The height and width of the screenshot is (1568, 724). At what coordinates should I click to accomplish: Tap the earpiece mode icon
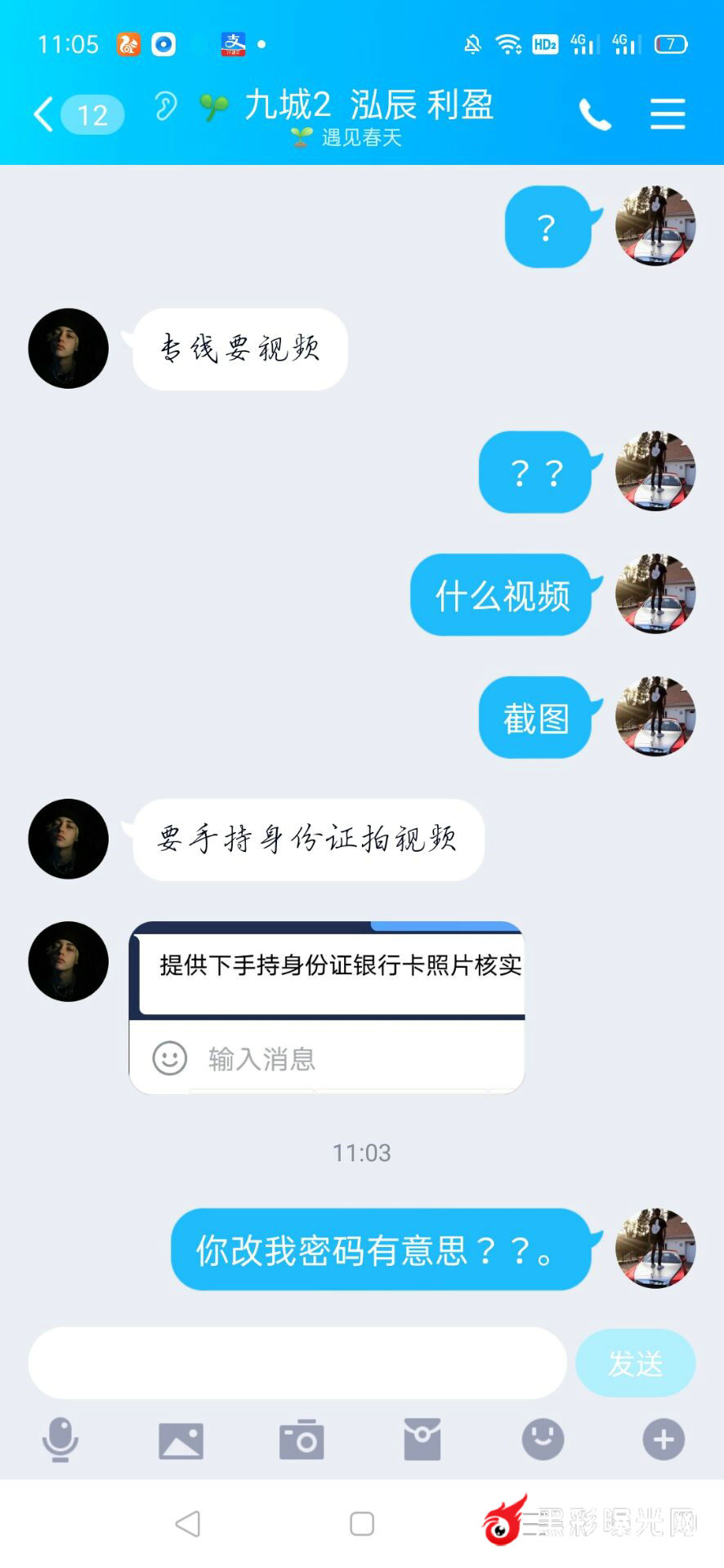(x=165, y=106)
